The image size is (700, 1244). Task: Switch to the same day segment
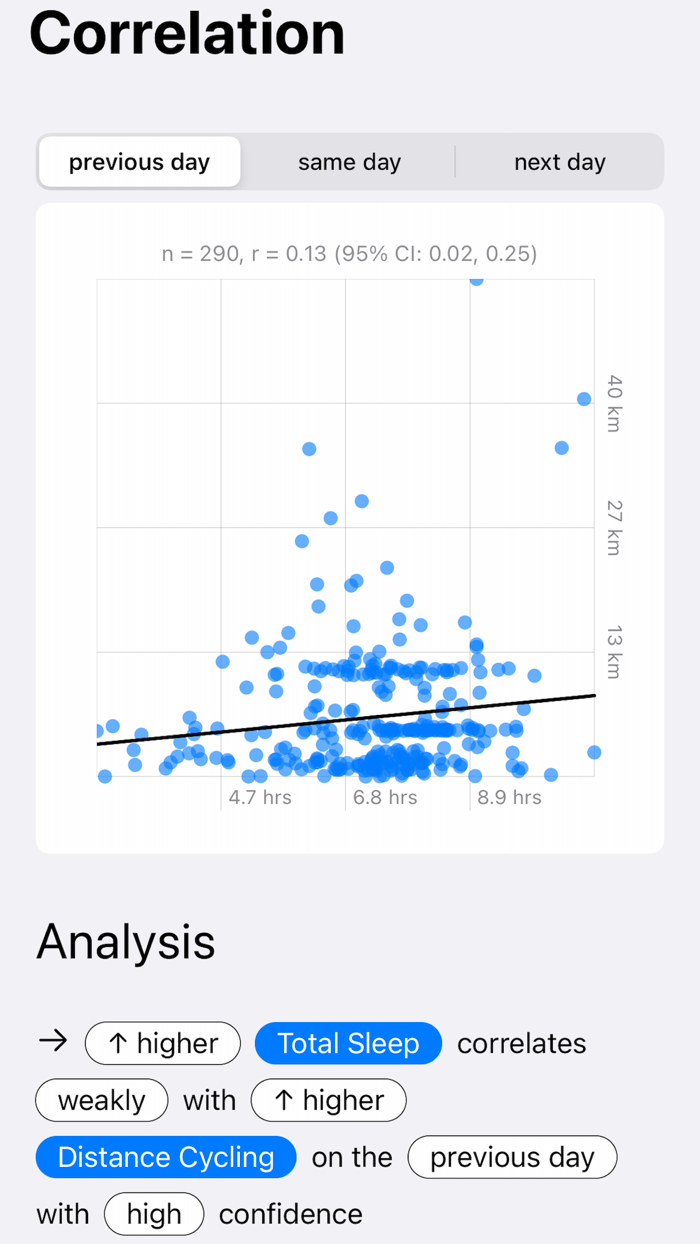(x=349, y=162)
